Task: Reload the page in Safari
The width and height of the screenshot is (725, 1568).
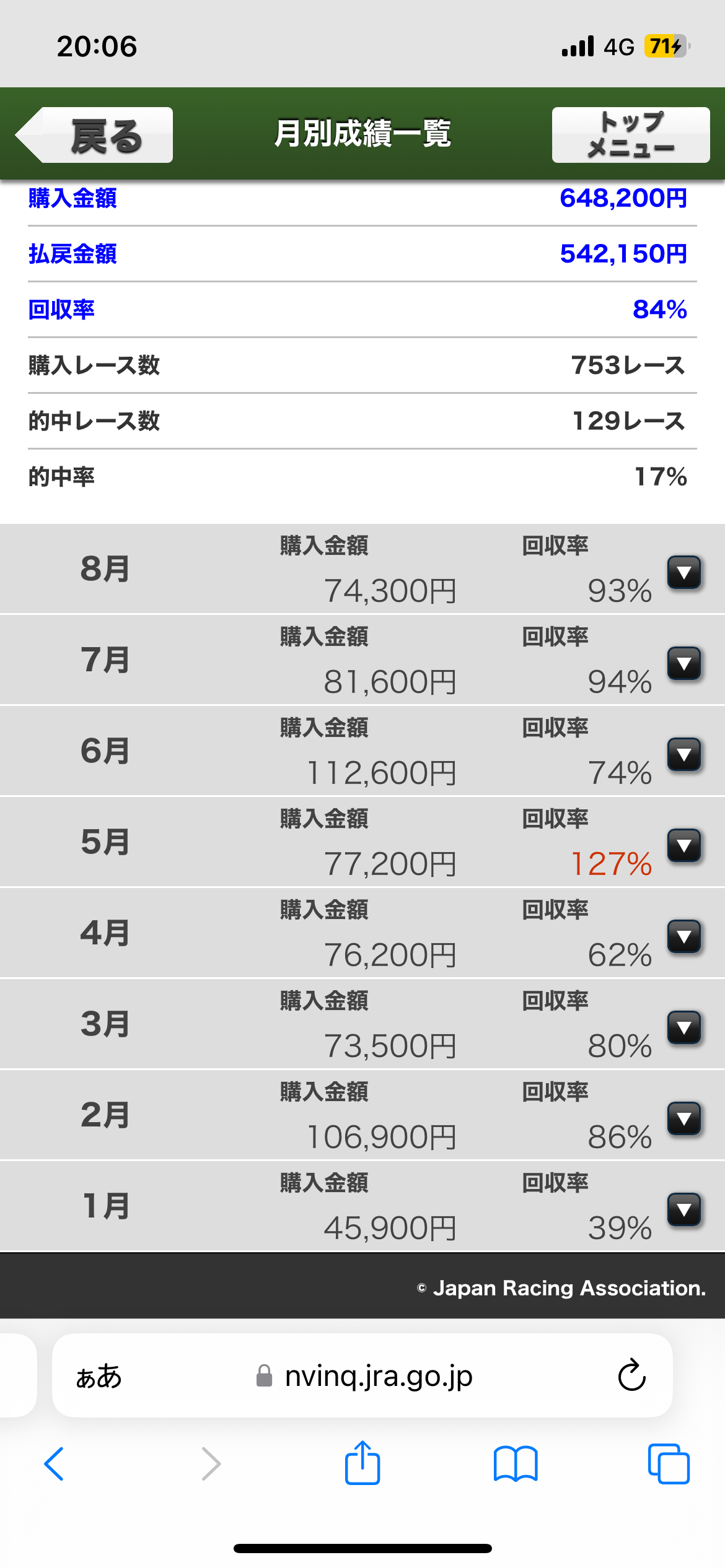Action: (632, 1375)
